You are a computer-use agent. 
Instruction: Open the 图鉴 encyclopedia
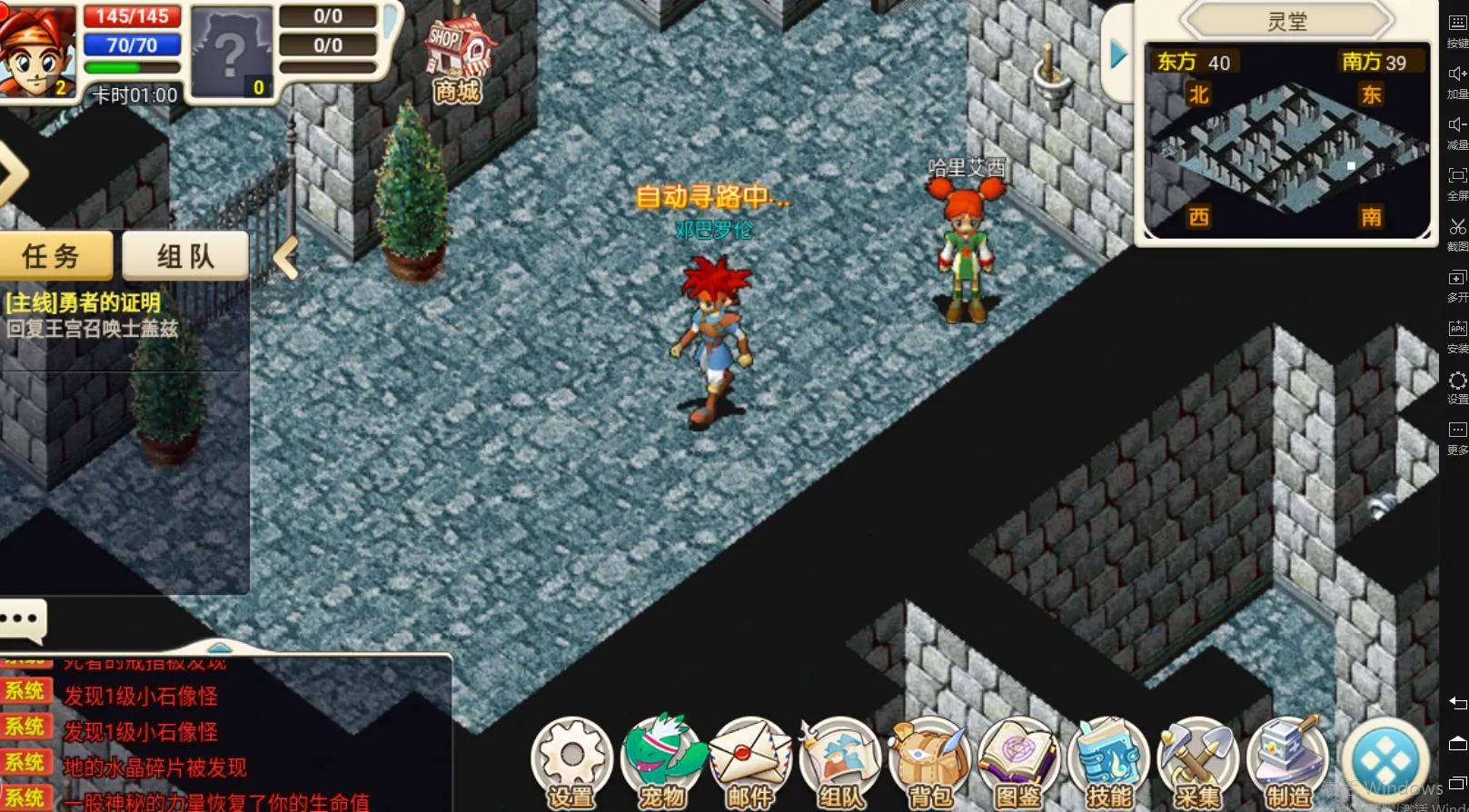pyautogui.click(x=1017, y=763)
